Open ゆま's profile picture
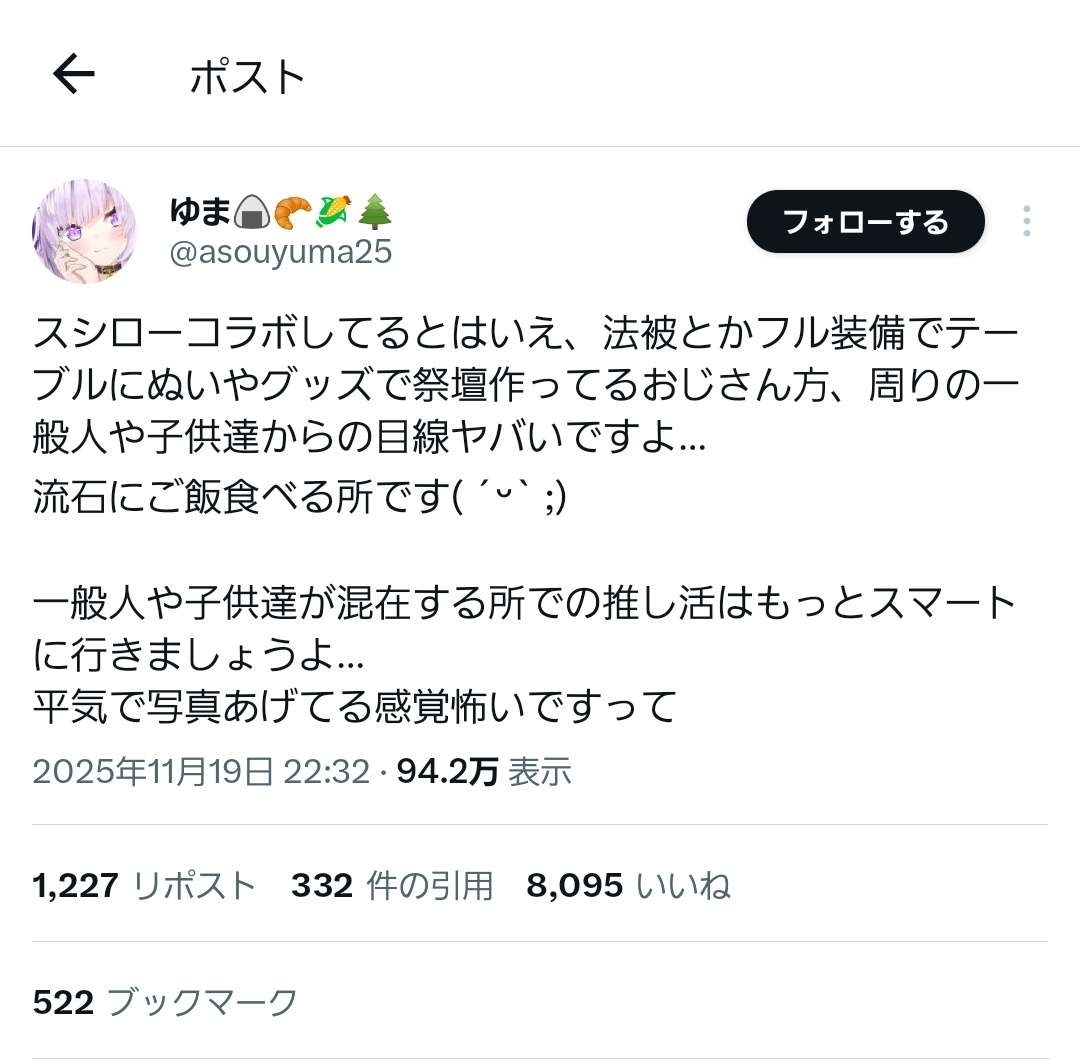Image resolution: width=1080 pixels, height=1060 pixels. [84, 232]
